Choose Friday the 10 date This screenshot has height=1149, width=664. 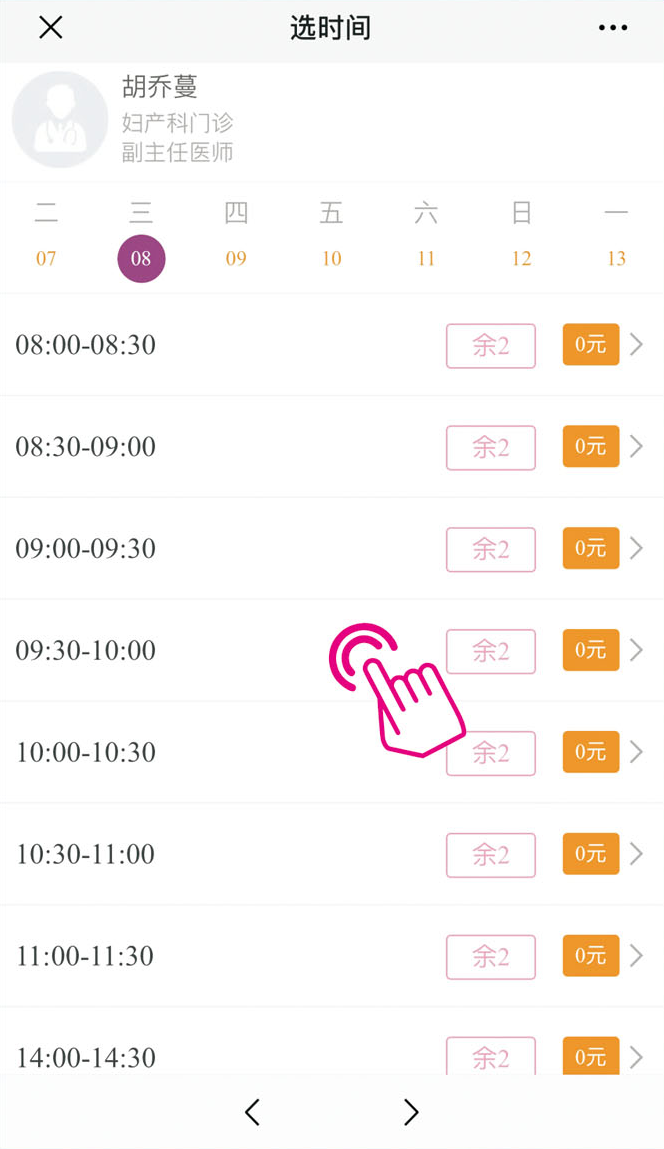pos(331,258)
